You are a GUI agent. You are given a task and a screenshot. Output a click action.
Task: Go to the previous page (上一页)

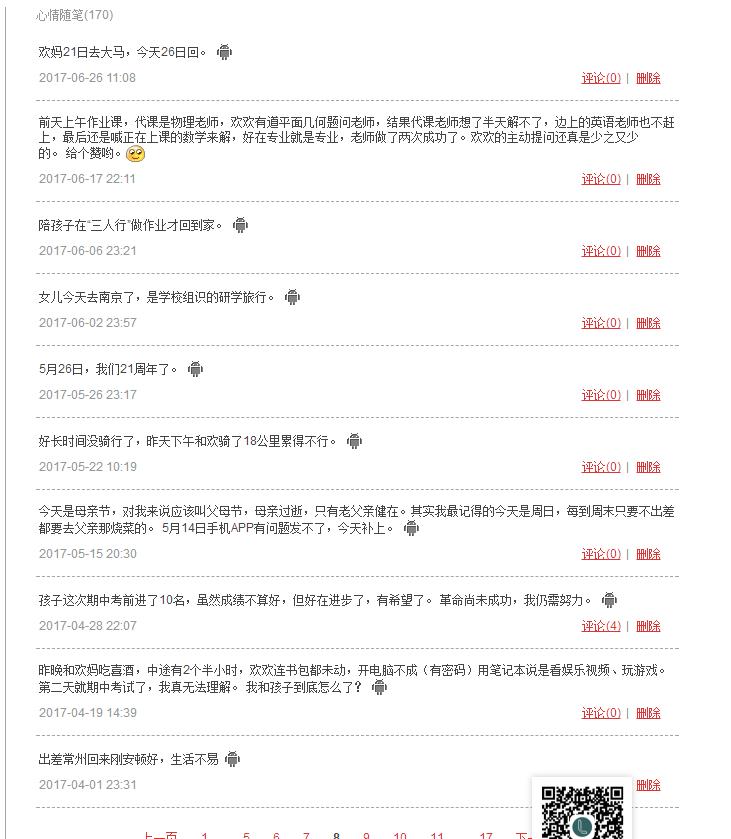(x=160, y=835)
